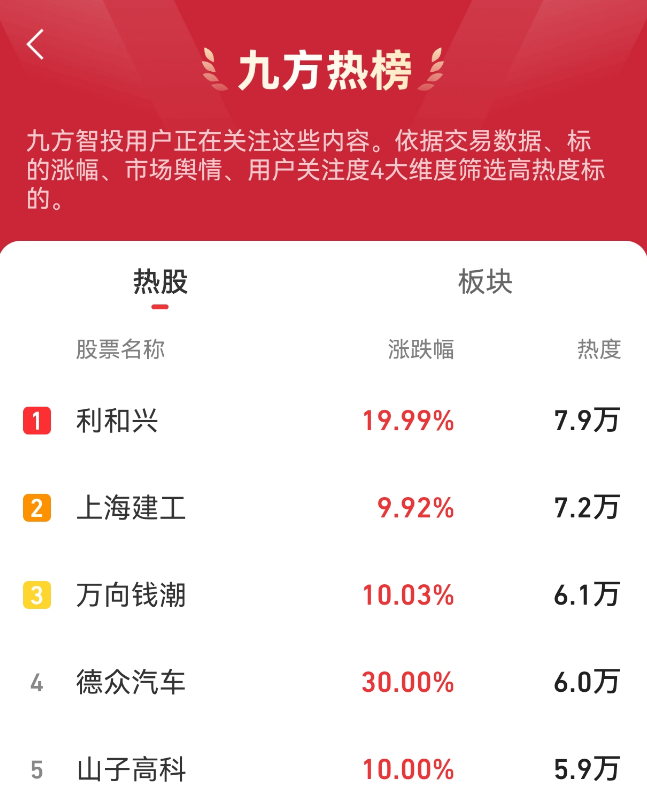
Task: Open stock 利和兴 details
Action: [x=117, y=421]
